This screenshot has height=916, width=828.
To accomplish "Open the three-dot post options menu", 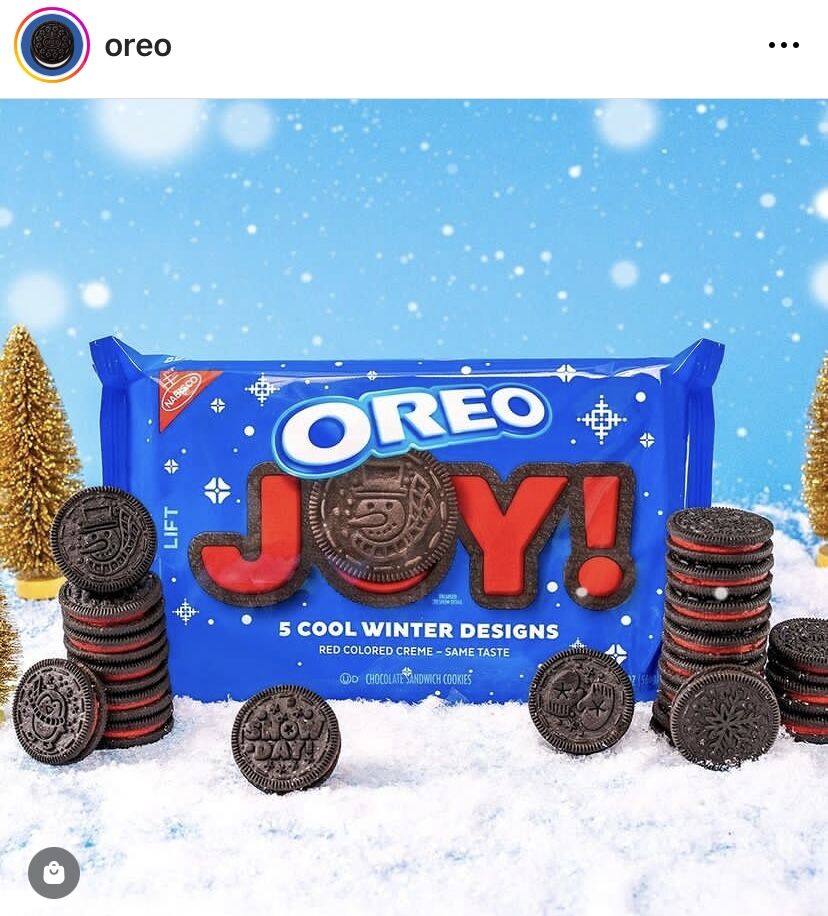I will [783, 46].
